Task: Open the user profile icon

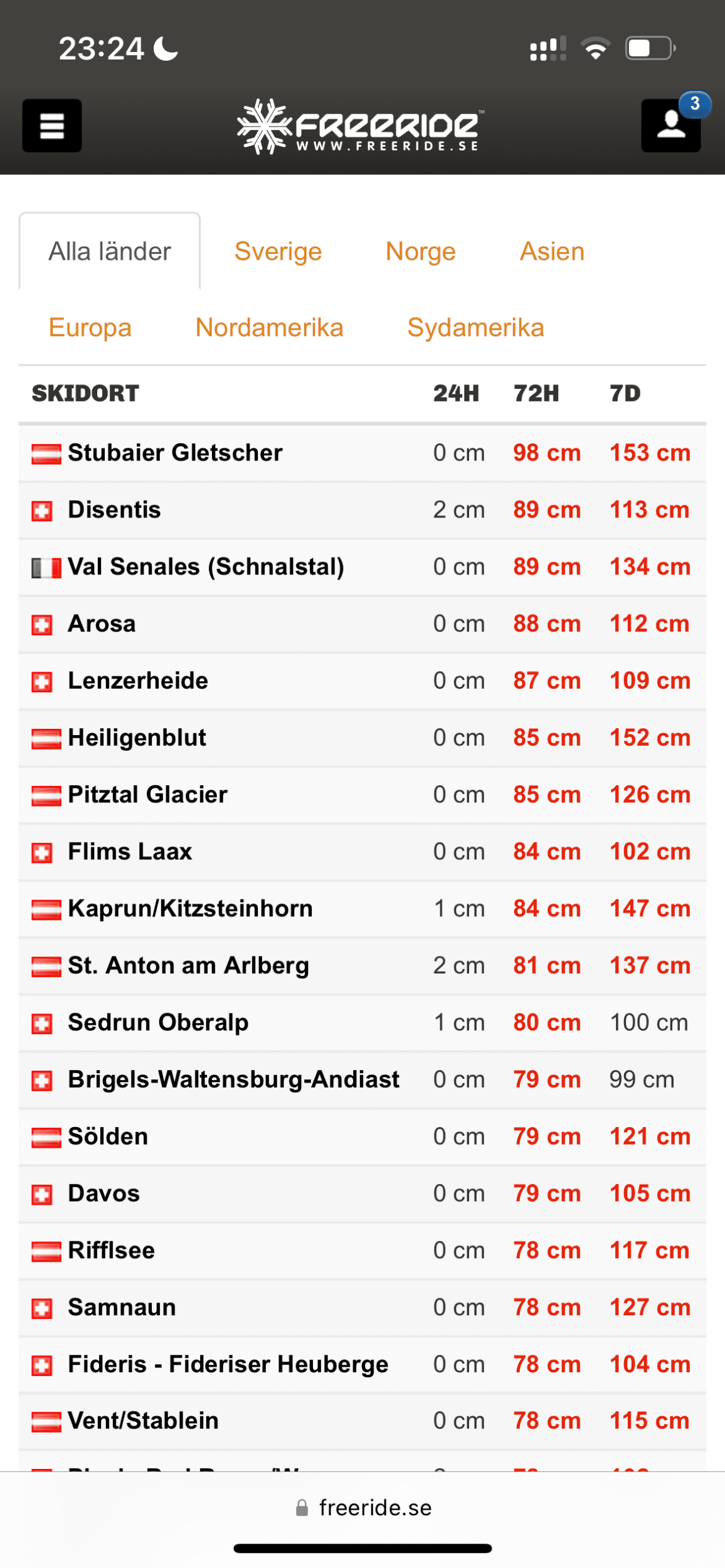Action: pos(670,125)
